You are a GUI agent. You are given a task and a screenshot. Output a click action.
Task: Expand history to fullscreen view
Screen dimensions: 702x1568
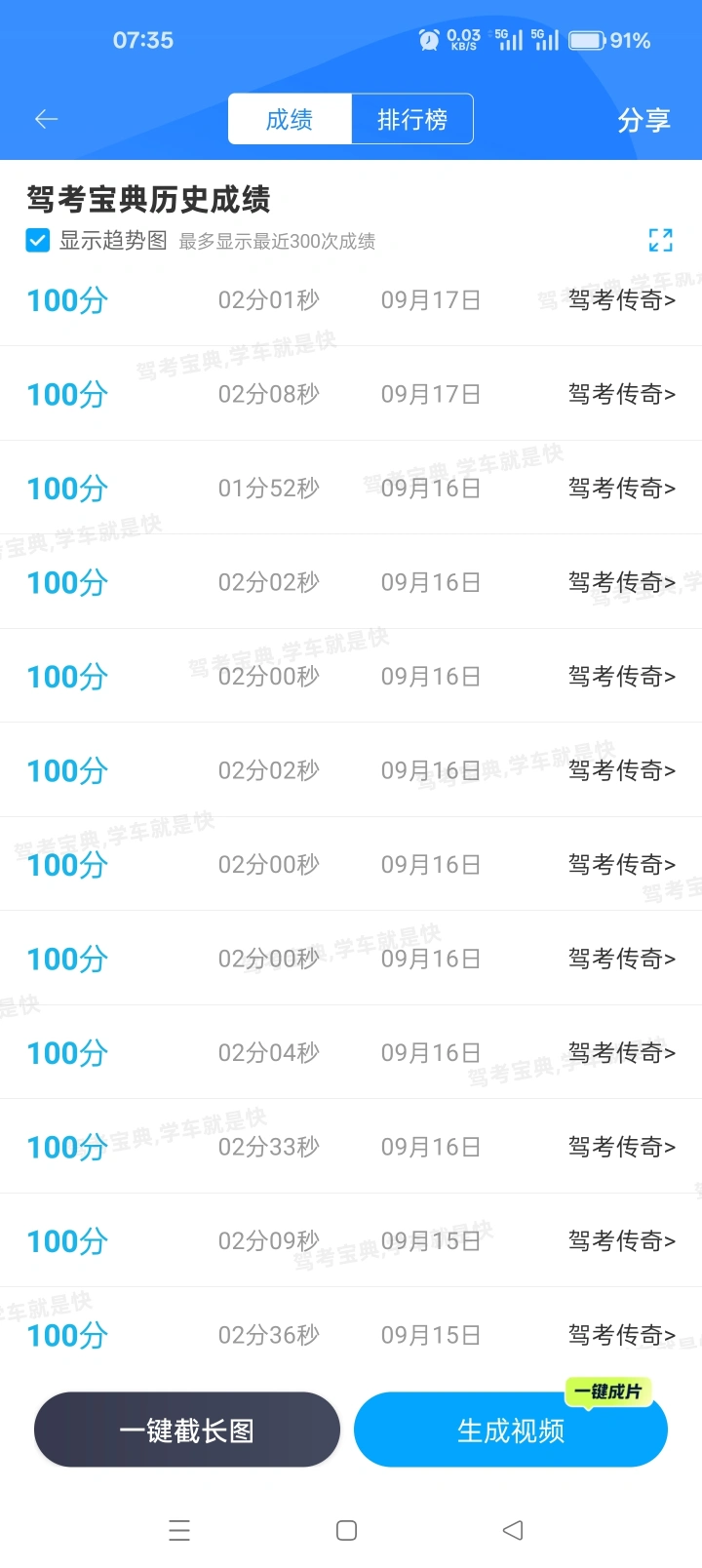[x=660, y=240]
